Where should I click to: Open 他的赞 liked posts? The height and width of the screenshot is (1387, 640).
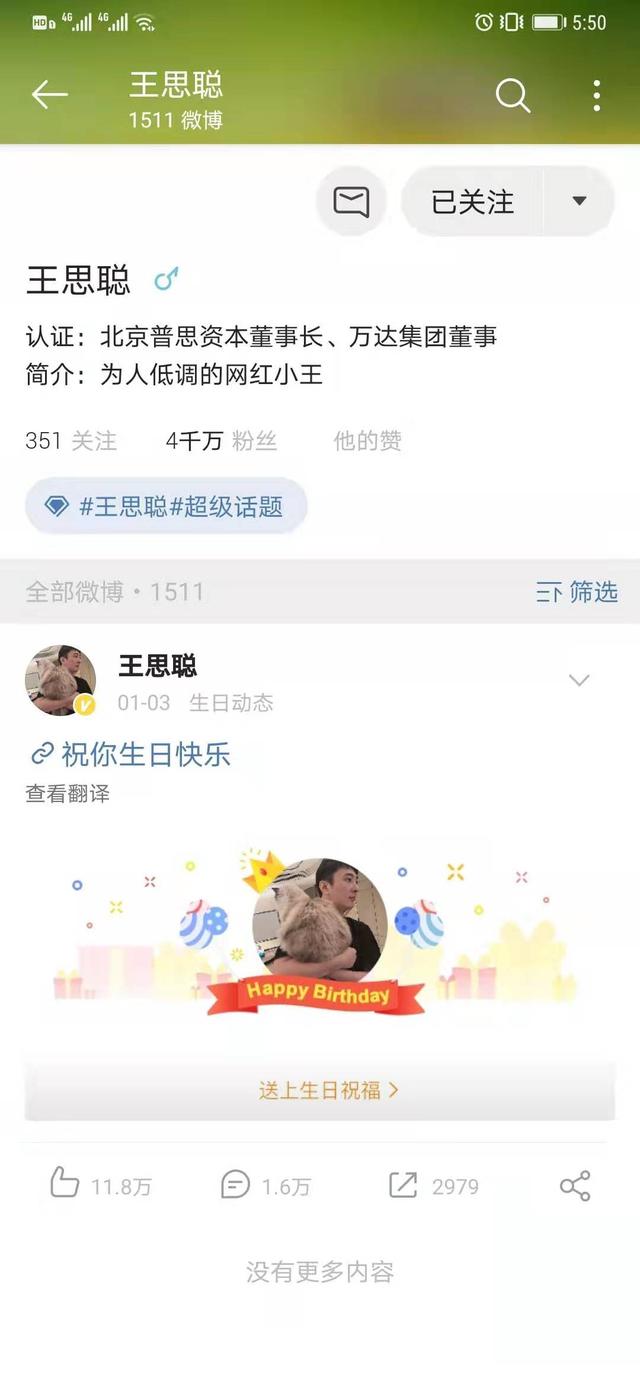pyautogui.click(x=367, y=440)
